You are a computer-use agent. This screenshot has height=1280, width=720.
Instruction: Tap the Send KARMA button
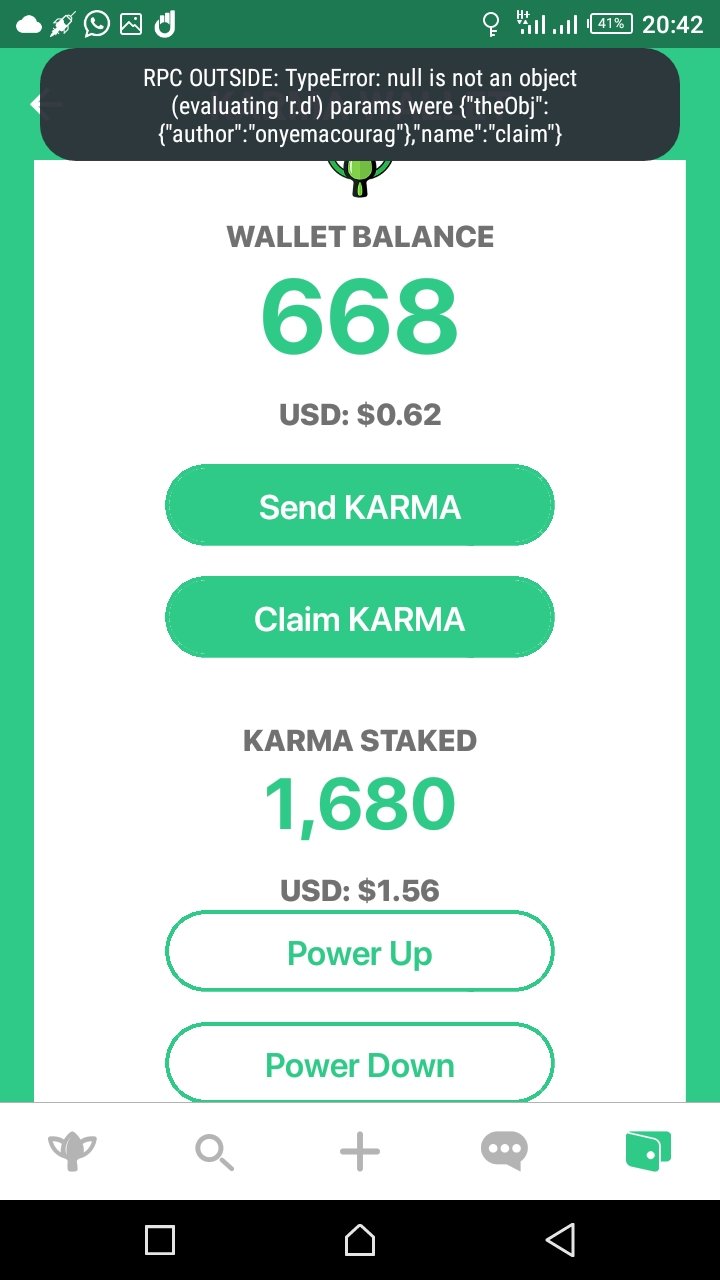click(x=359, y=506)
